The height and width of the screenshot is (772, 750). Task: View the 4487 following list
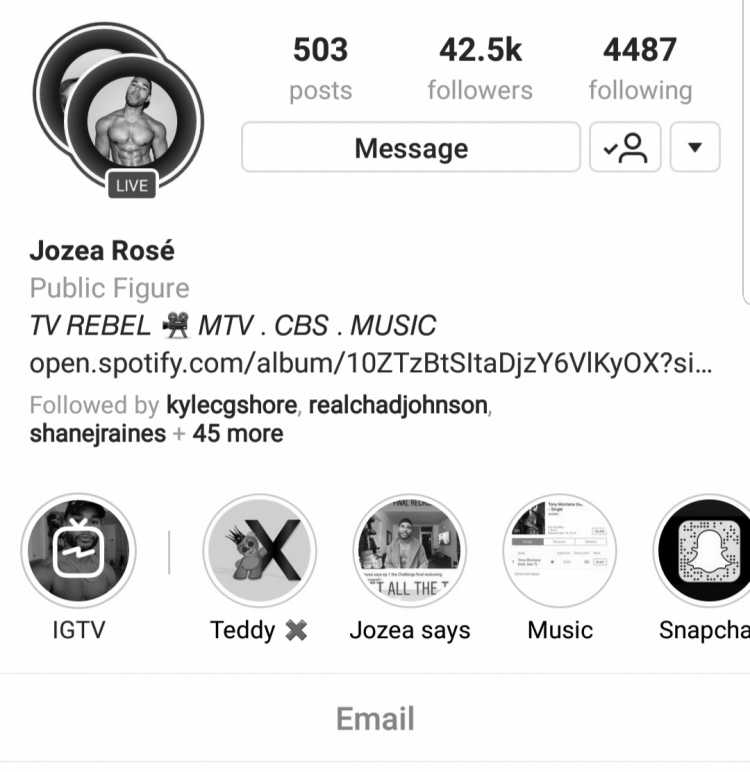[640, 69]
